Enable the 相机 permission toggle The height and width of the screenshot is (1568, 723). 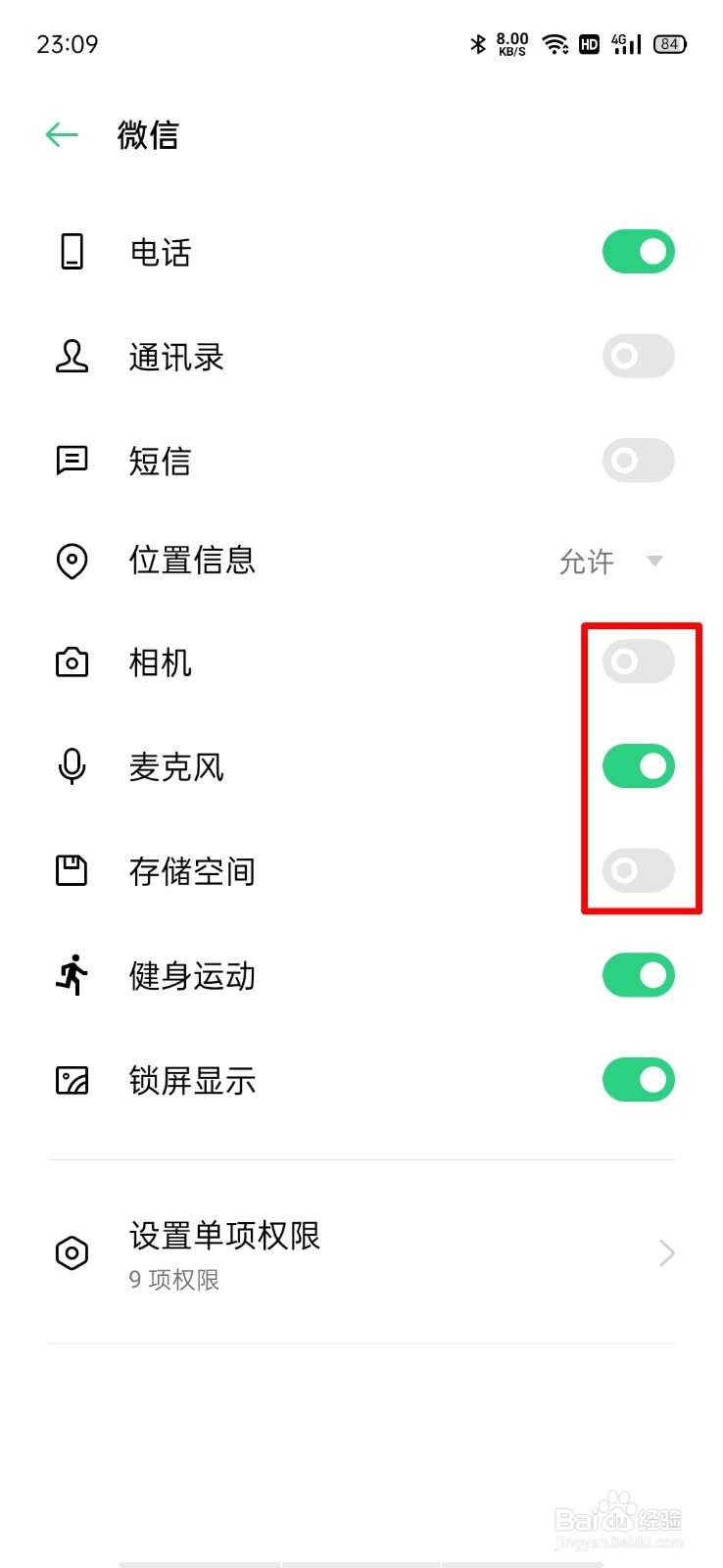point(638,661)
